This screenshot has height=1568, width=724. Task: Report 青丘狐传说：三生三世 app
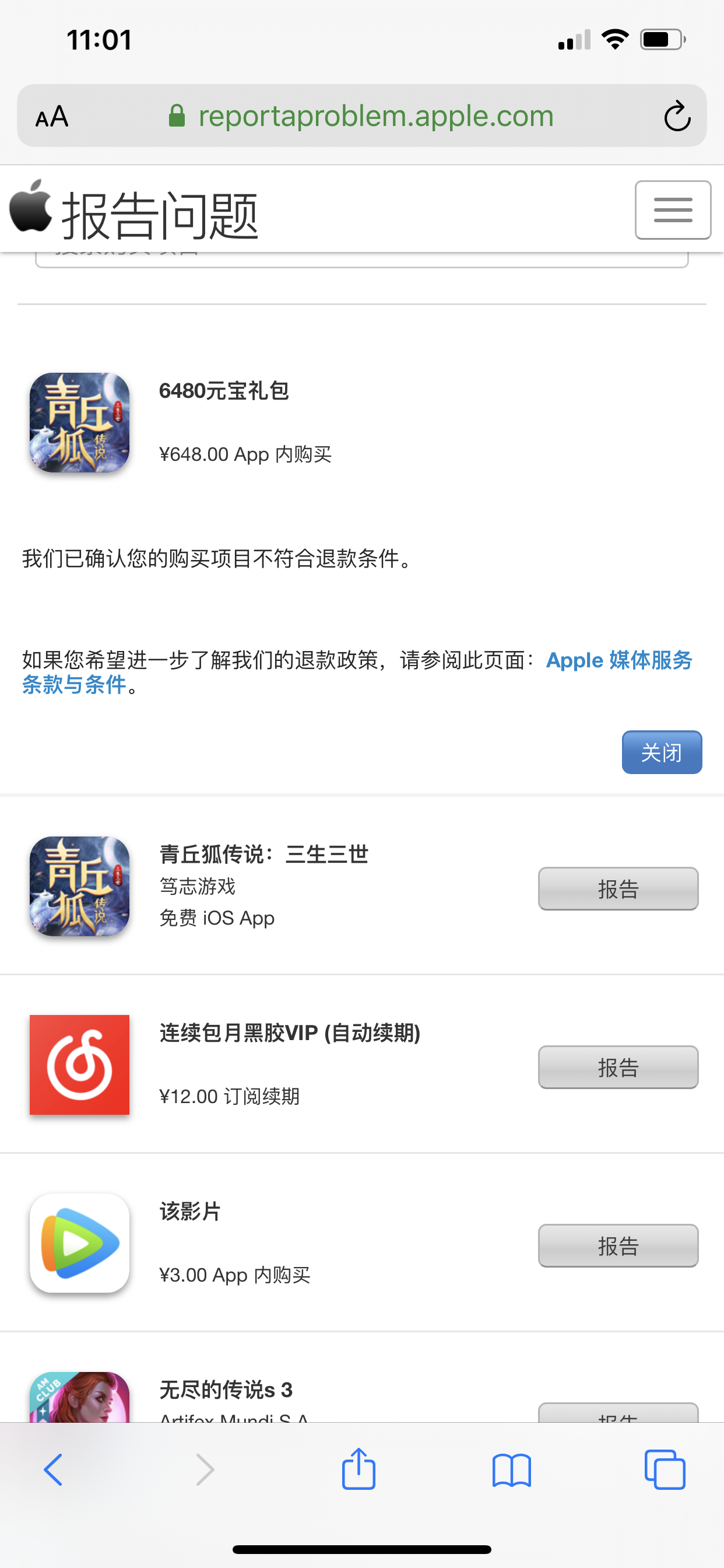(x=617, y=888)
